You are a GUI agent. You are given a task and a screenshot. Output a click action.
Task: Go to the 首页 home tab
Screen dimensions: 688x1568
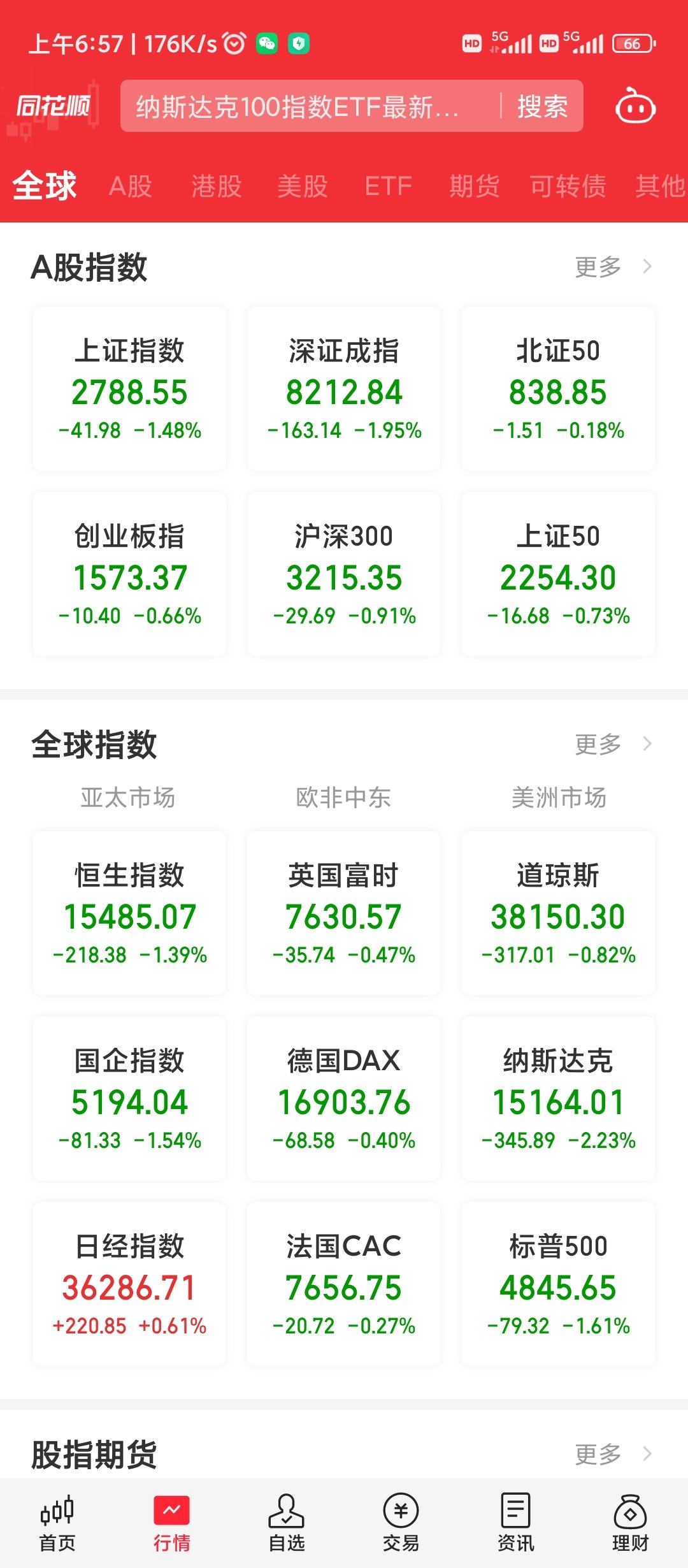pyautogui.click(x=57, y=1523)
